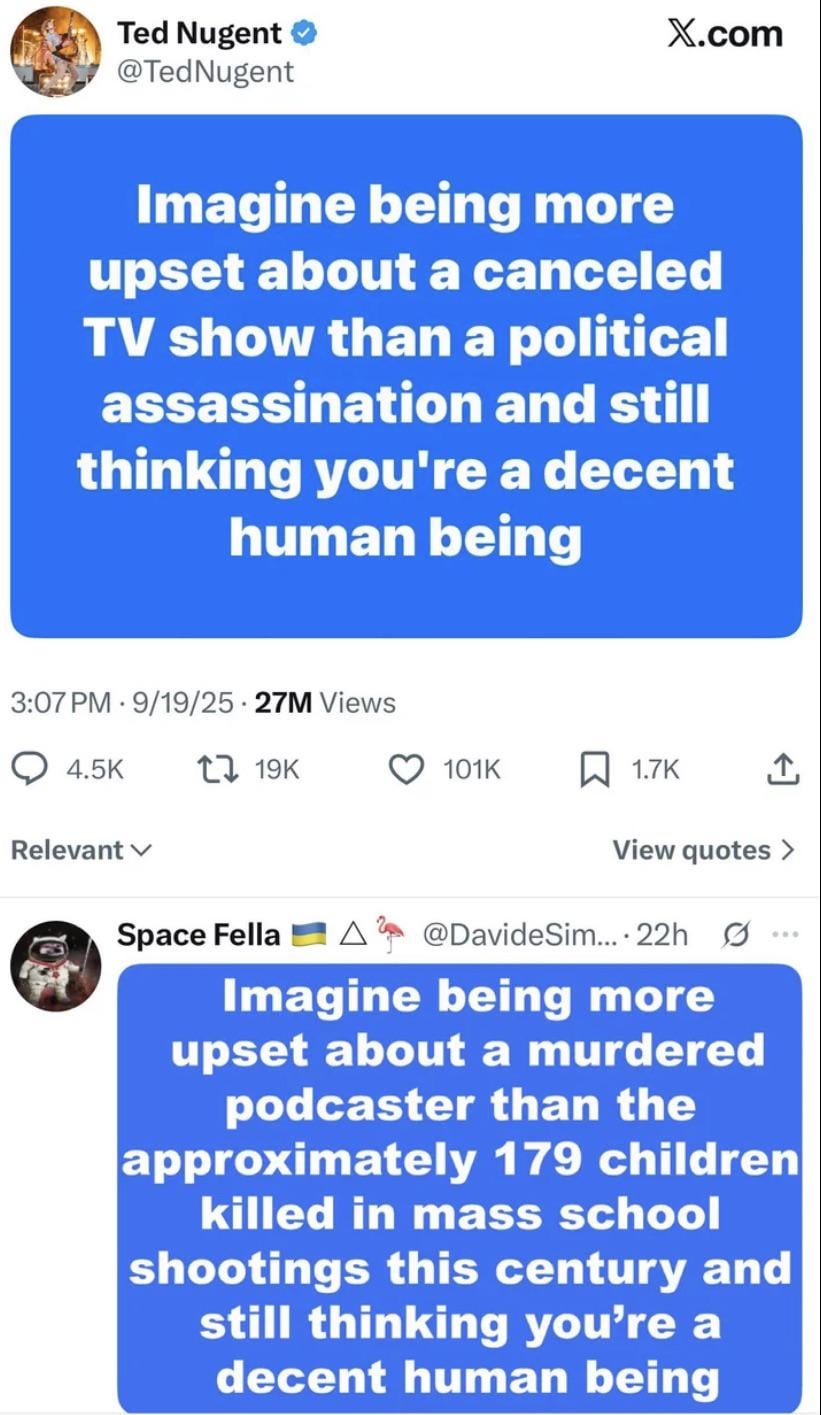Viewport: 821px width, 1415px height.
Task: Expand the Relevant sort dropdown
Action: (x=82, y=850)
